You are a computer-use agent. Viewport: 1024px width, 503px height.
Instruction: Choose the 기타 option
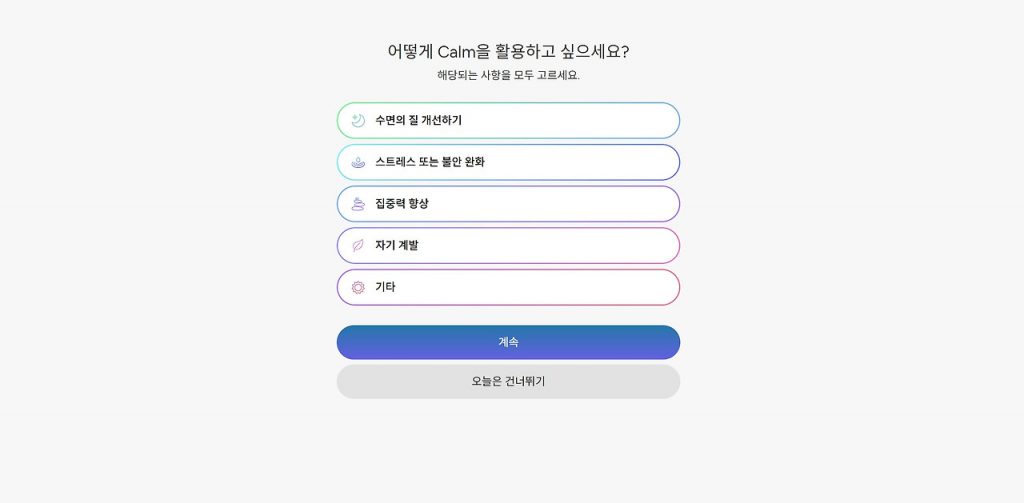(x=508, y=287)
